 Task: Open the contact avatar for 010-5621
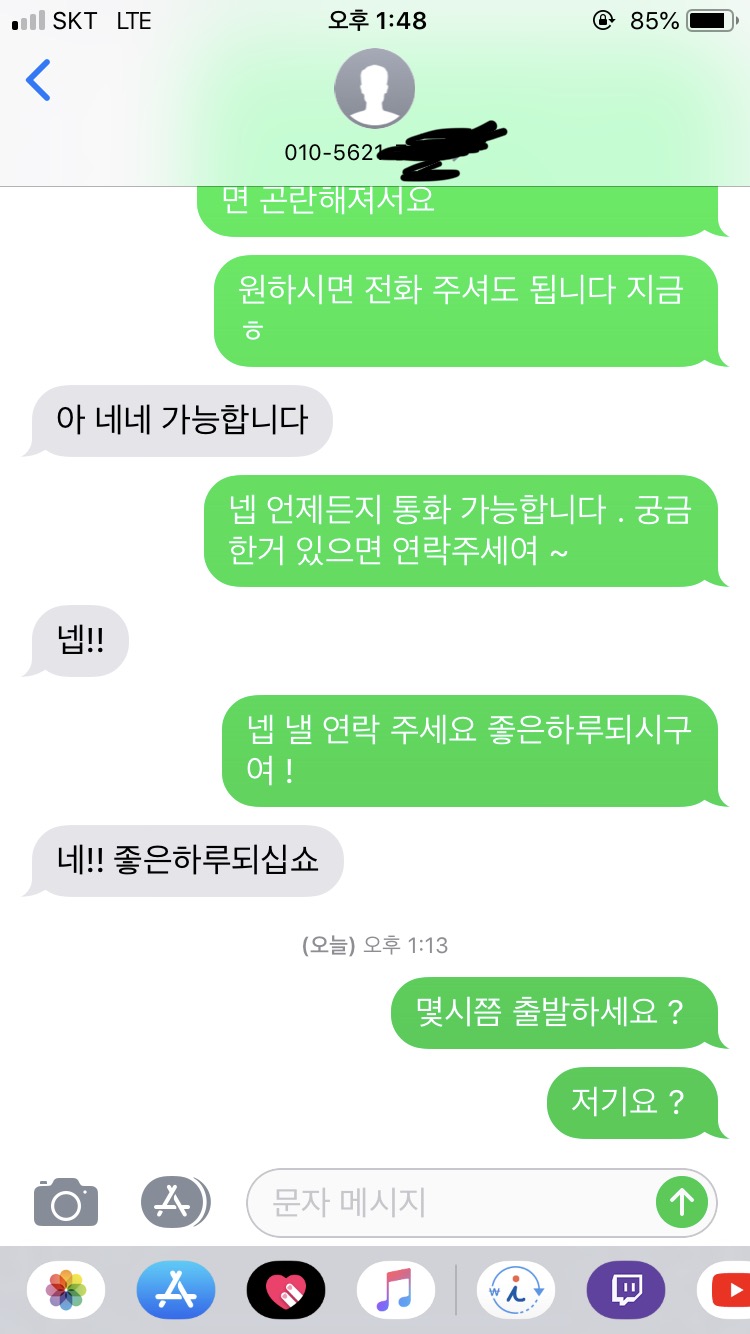[374, 88]
